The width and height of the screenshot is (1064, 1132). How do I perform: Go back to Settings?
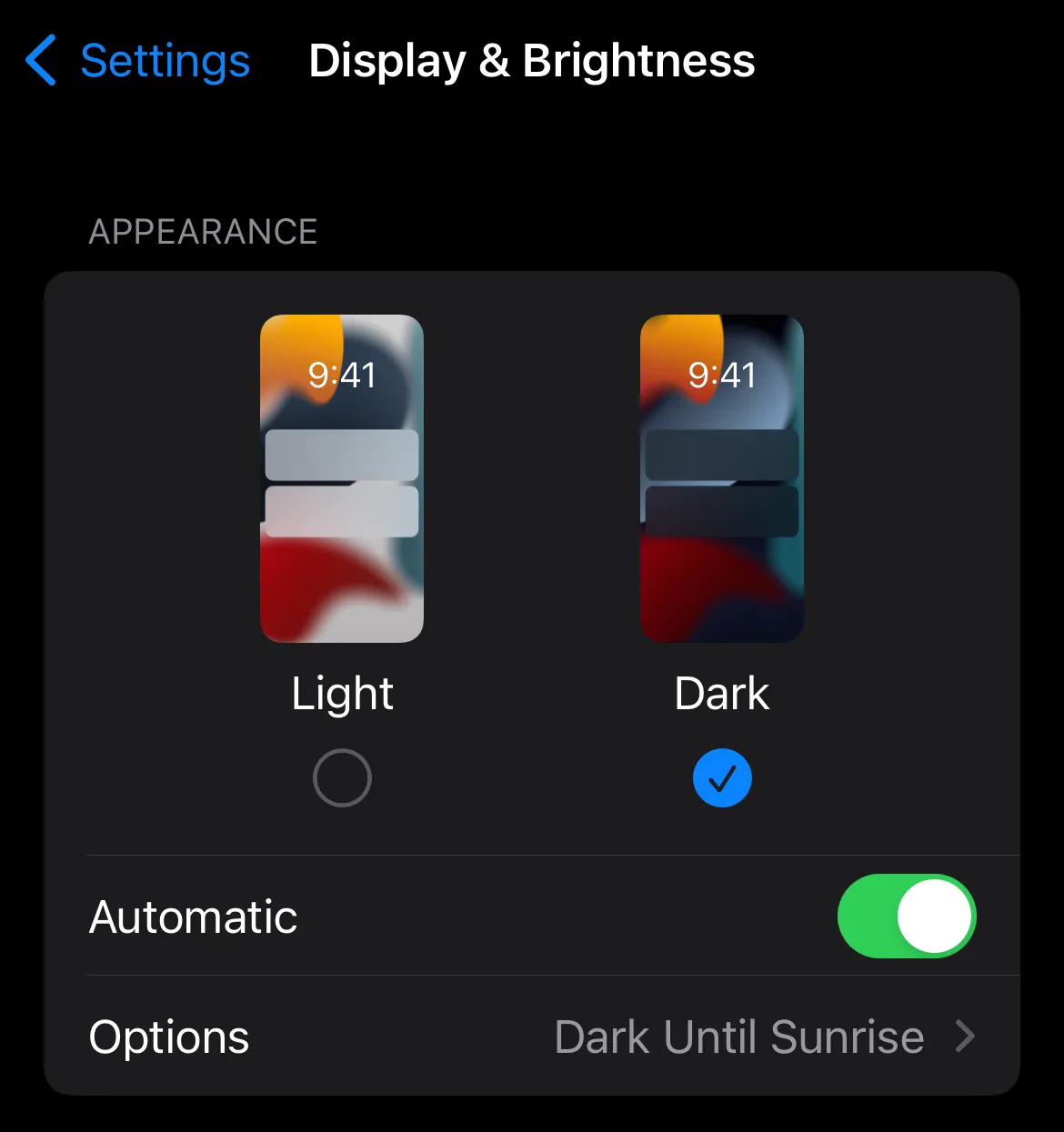(136, 61)
